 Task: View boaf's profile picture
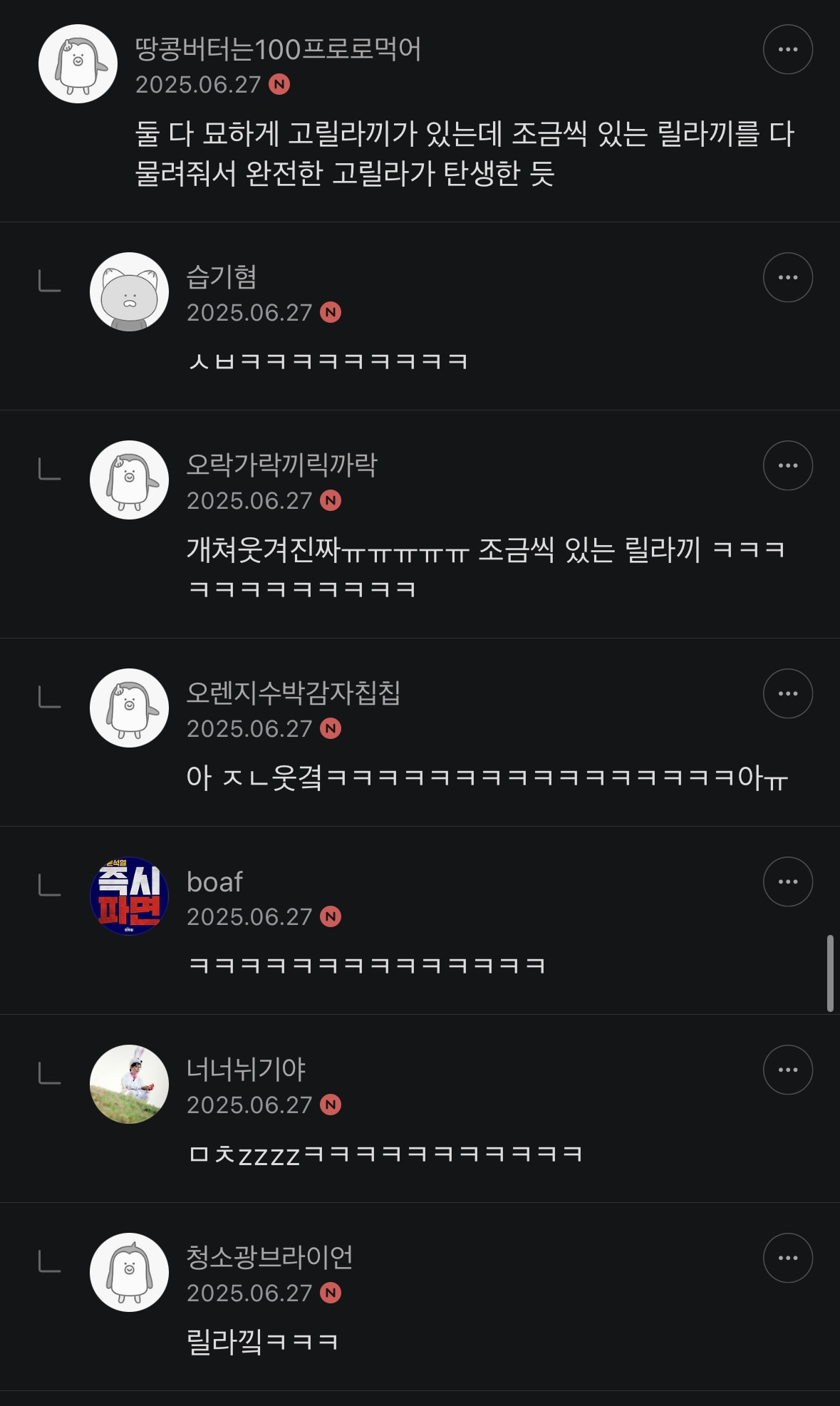pyautogui.click(x=129, y=896)
